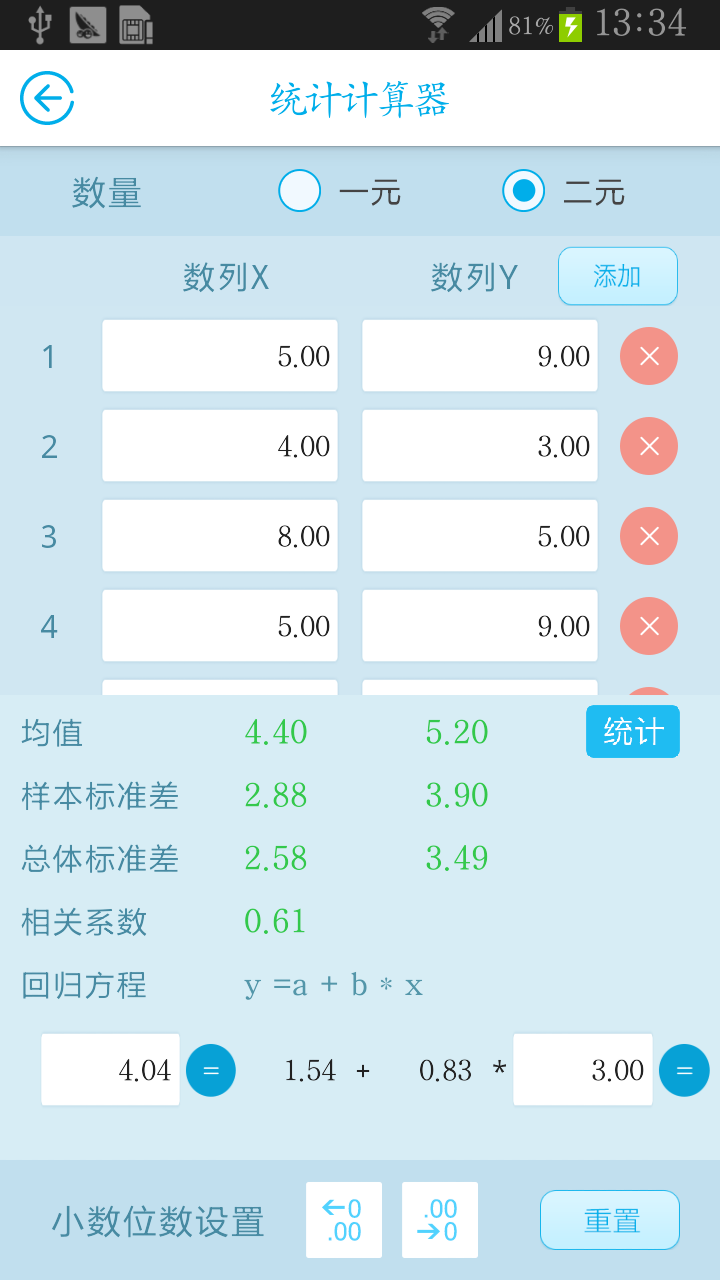Screen dimensions: 720x1280
Task: Remove data row 2 with the X button
Action: pyautogui.click(x=649, y=446)
